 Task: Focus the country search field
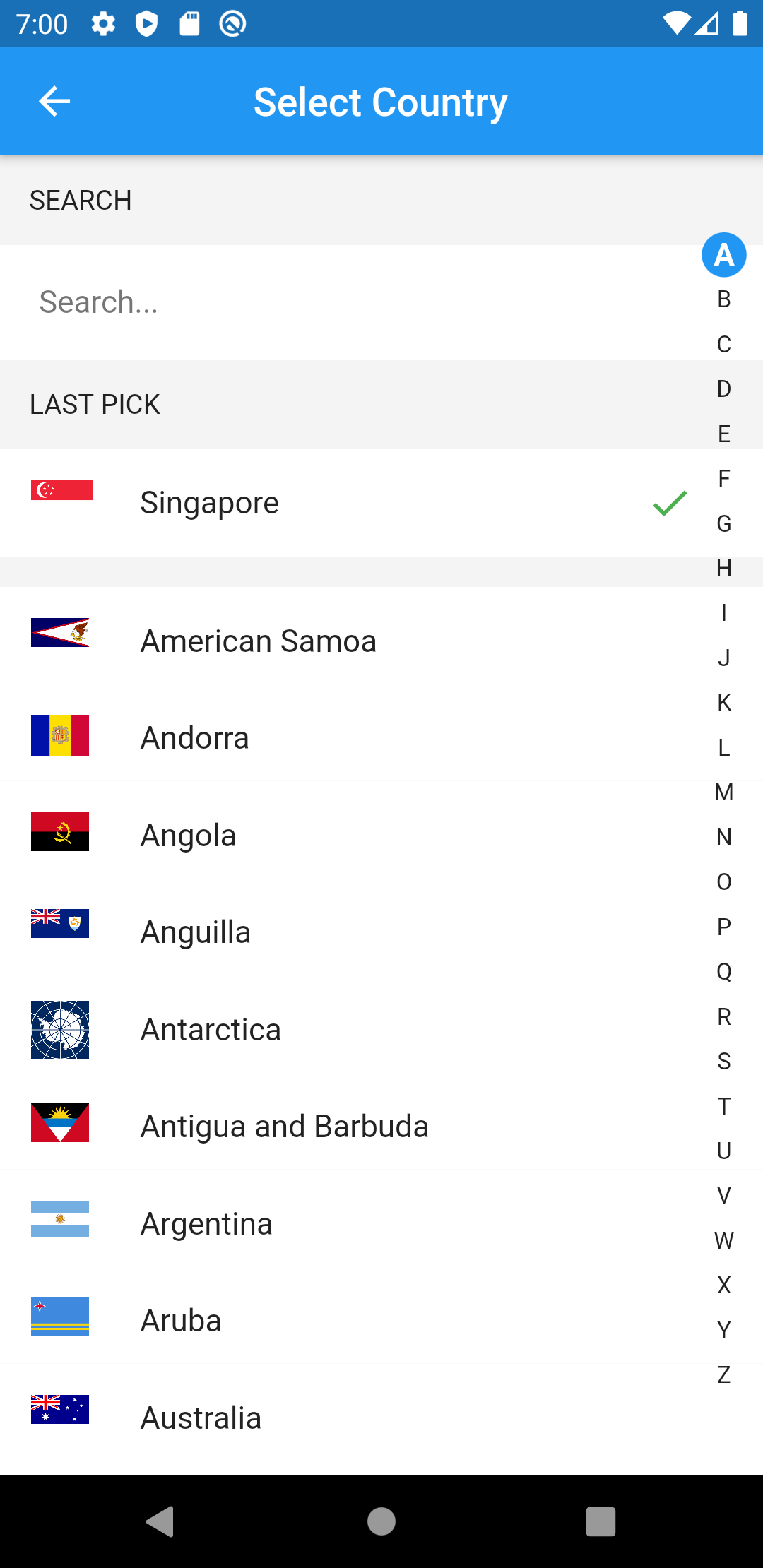pyautogui.click(x=353, y=302)
